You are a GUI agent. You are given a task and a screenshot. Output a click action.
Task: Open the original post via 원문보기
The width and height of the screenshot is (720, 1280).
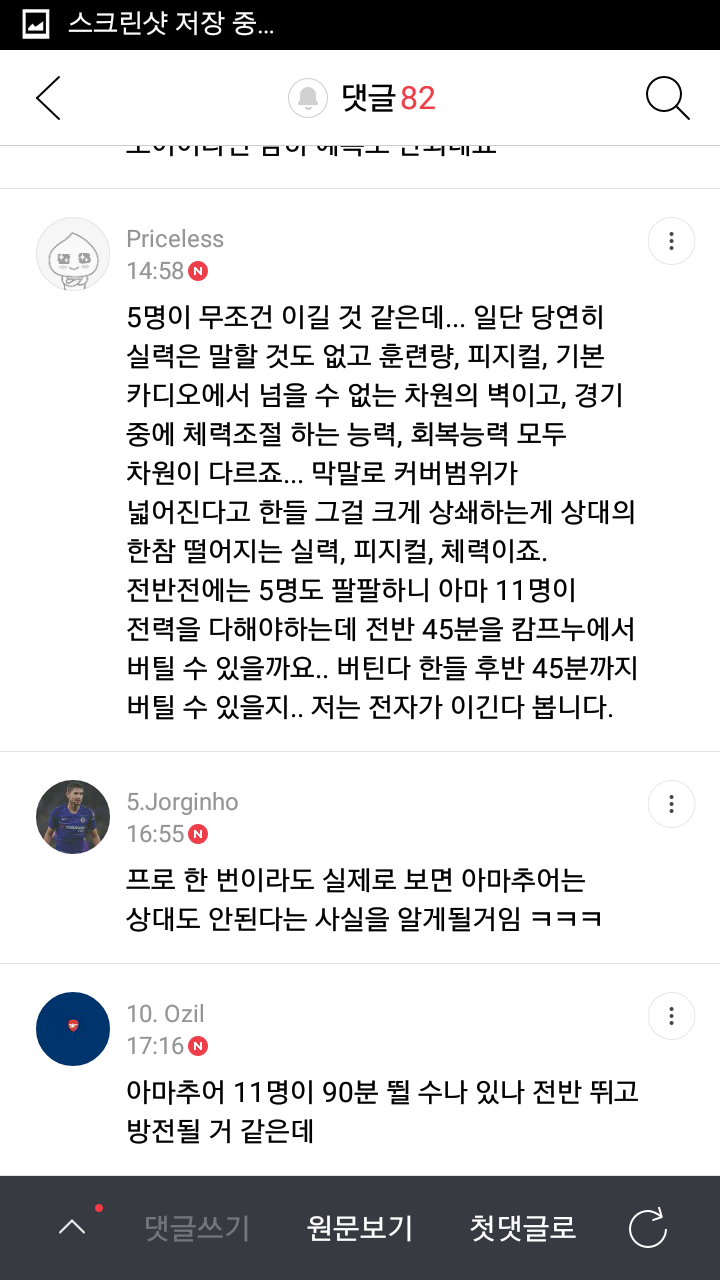coord(360,1228)
